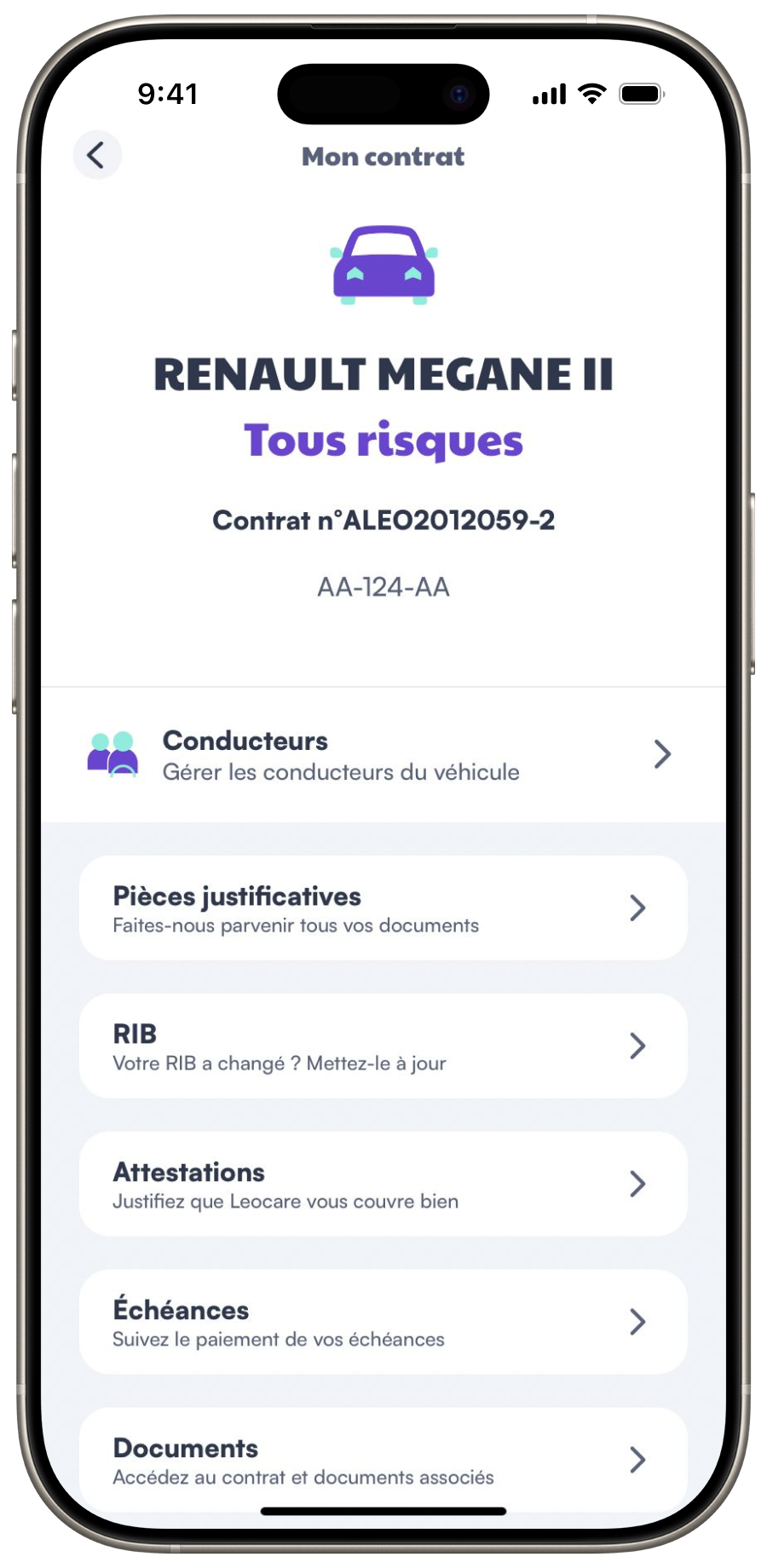Click contract number ALEO2012059-2
This screenshot has height=1568, width=767.
point(383,520)
